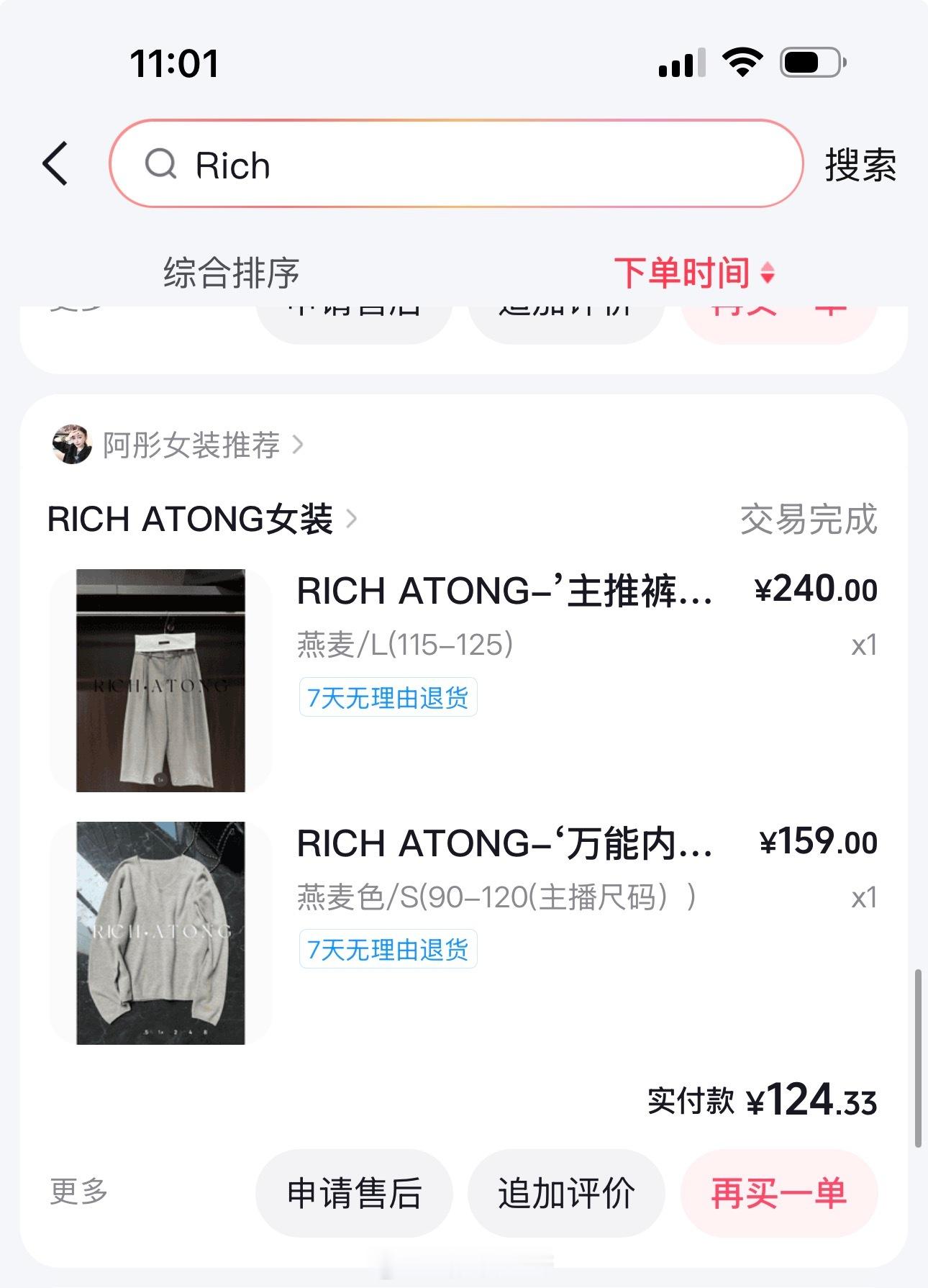Tap the 搜索 button
The width and height of the screenshot is (928, 1288).
click(860, 165)
